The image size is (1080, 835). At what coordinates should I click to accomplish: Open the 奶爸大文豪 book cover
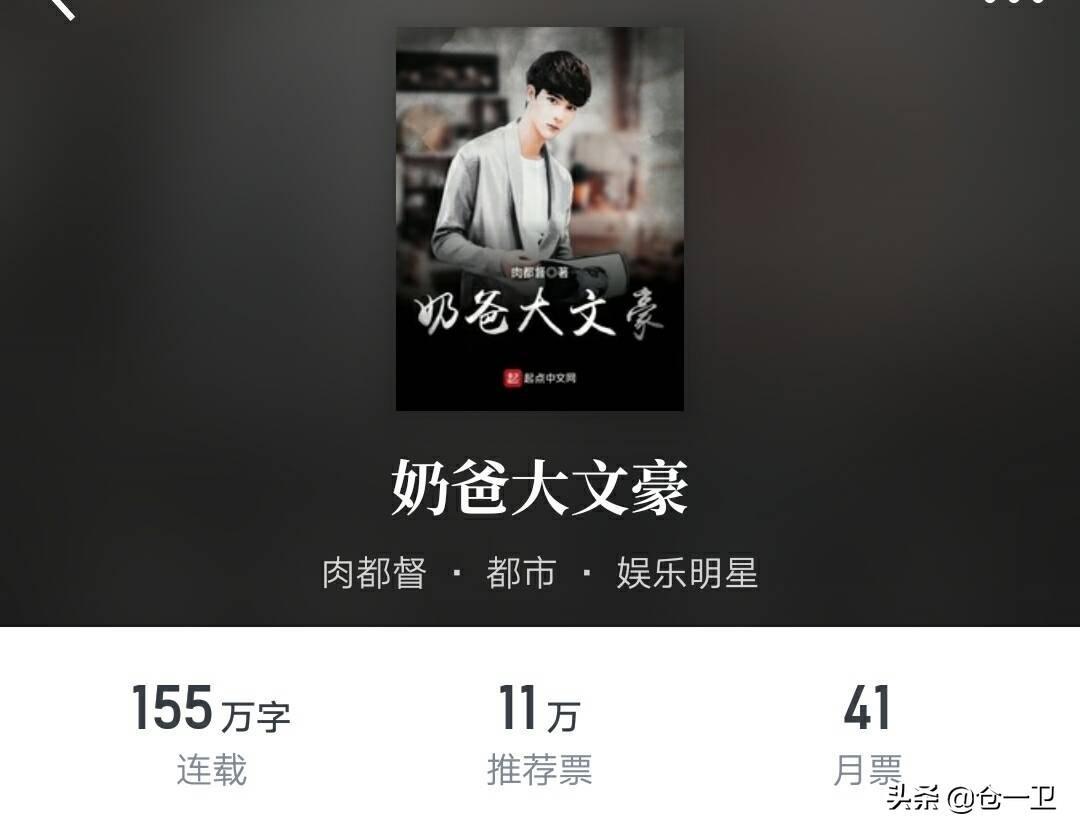tap(540, 218)
